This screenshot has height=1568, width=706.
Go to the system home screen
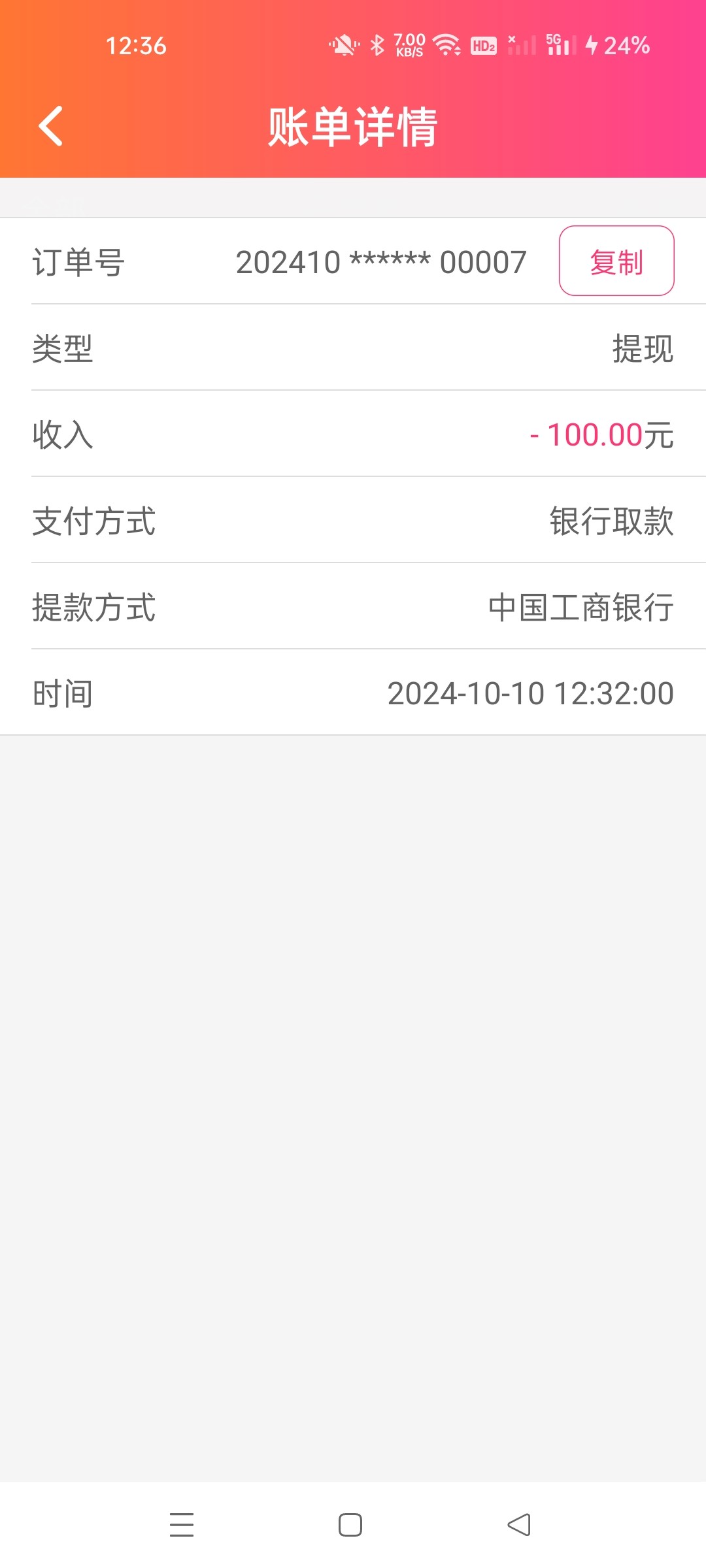(x=350, y=1525)
